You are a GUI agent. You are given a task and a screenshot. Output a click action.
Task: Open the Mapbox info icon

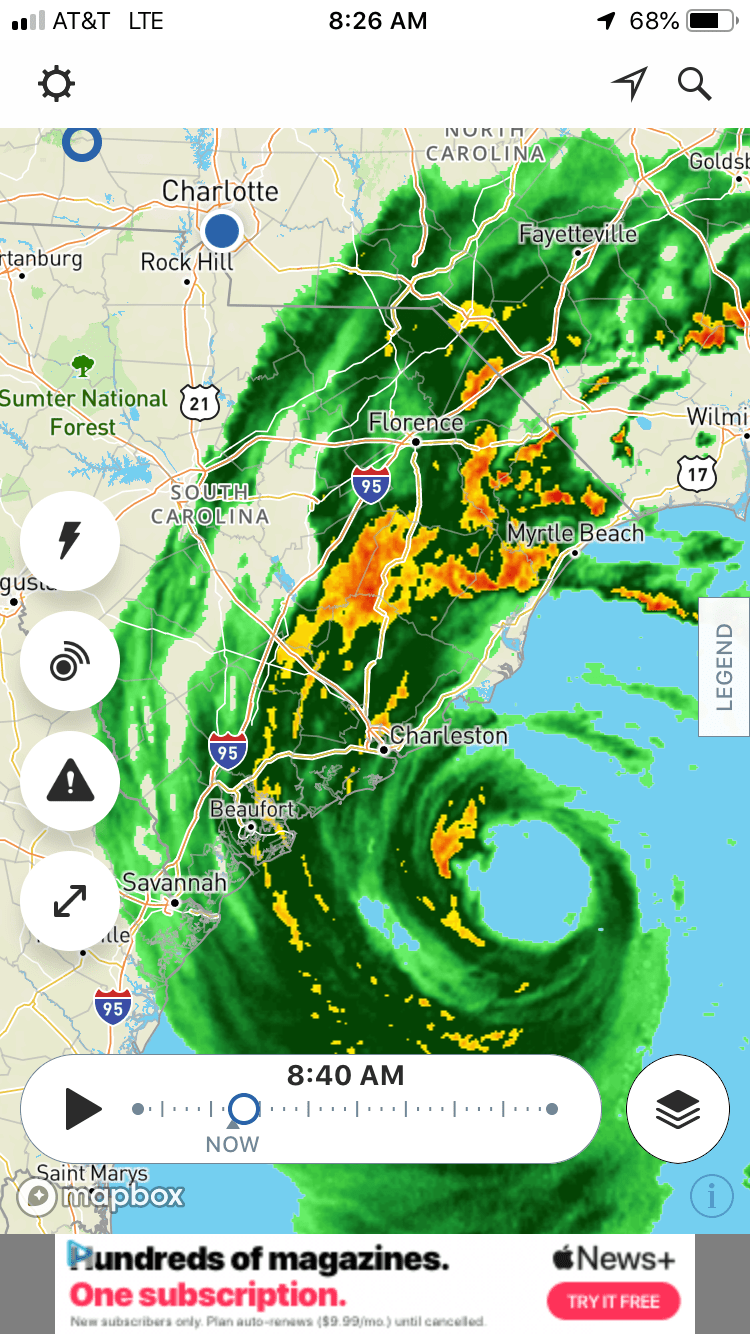pyautogui.click(x=712, y=1195)
